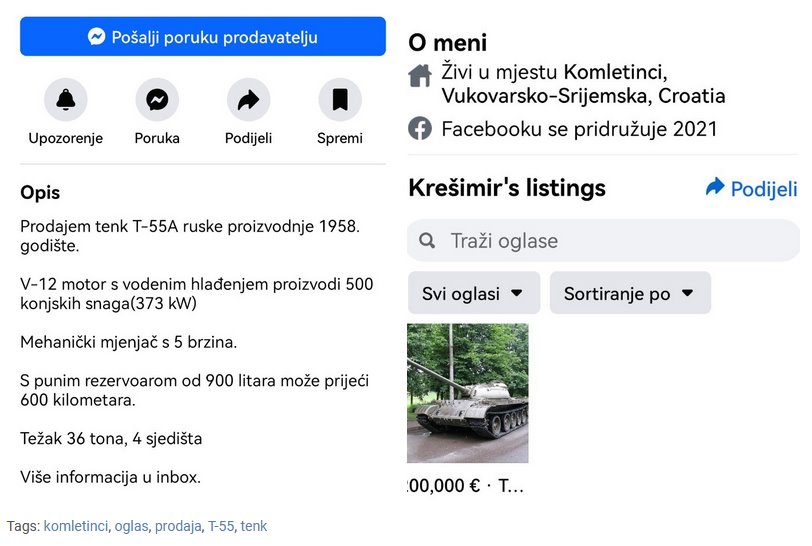Follow the oglas tag link
Viewport: 812px width, 546px height.
130,526
